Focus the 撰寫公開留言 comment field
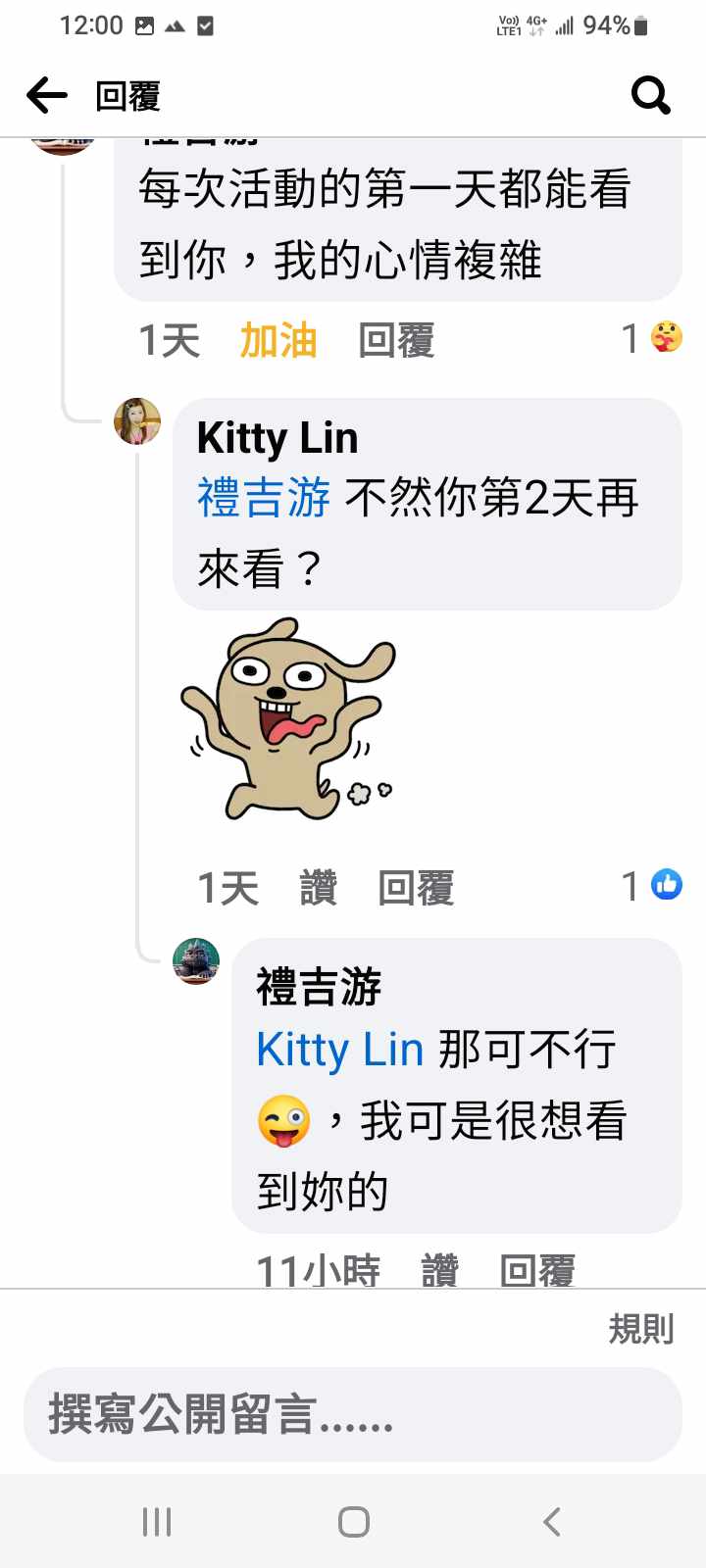 pos(353,1415)
